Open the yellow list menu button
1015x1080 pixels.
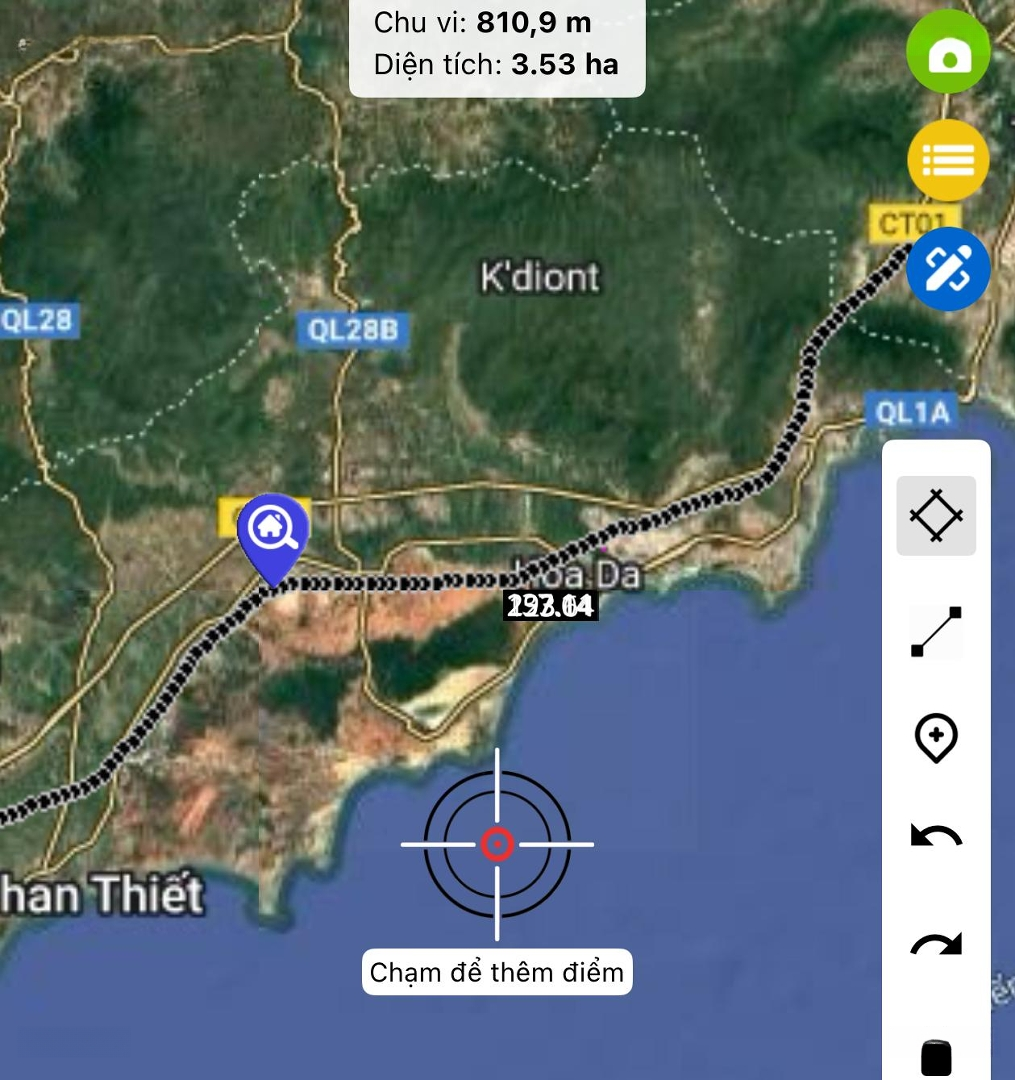[x=948, y=160]
